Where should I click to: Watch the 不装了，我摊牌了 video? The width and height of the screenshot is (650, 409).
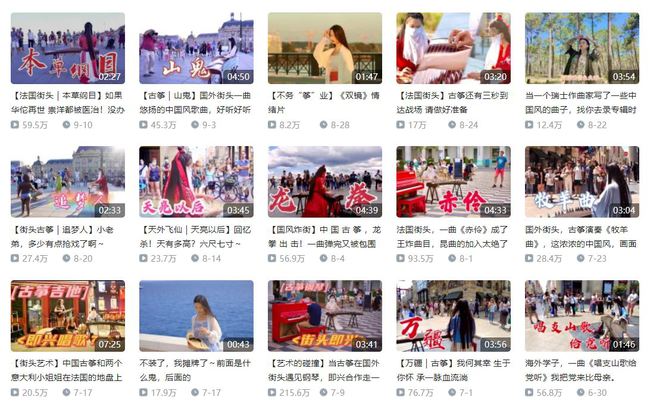coord(196,315)
